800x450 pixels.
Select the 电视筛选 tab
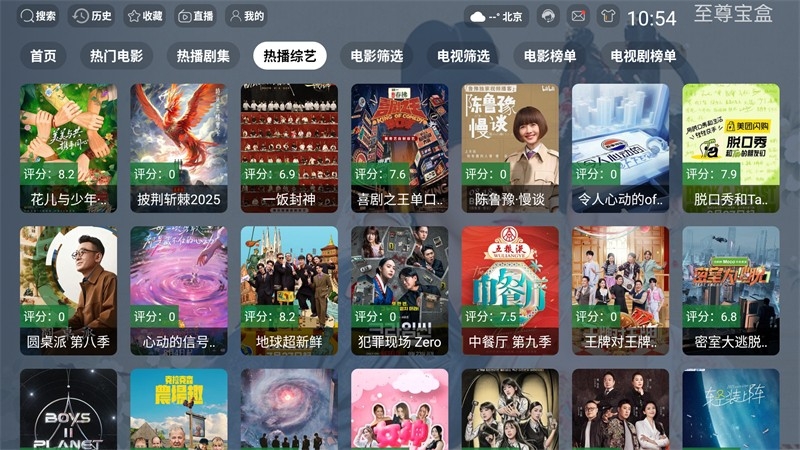tap(464, 55)
